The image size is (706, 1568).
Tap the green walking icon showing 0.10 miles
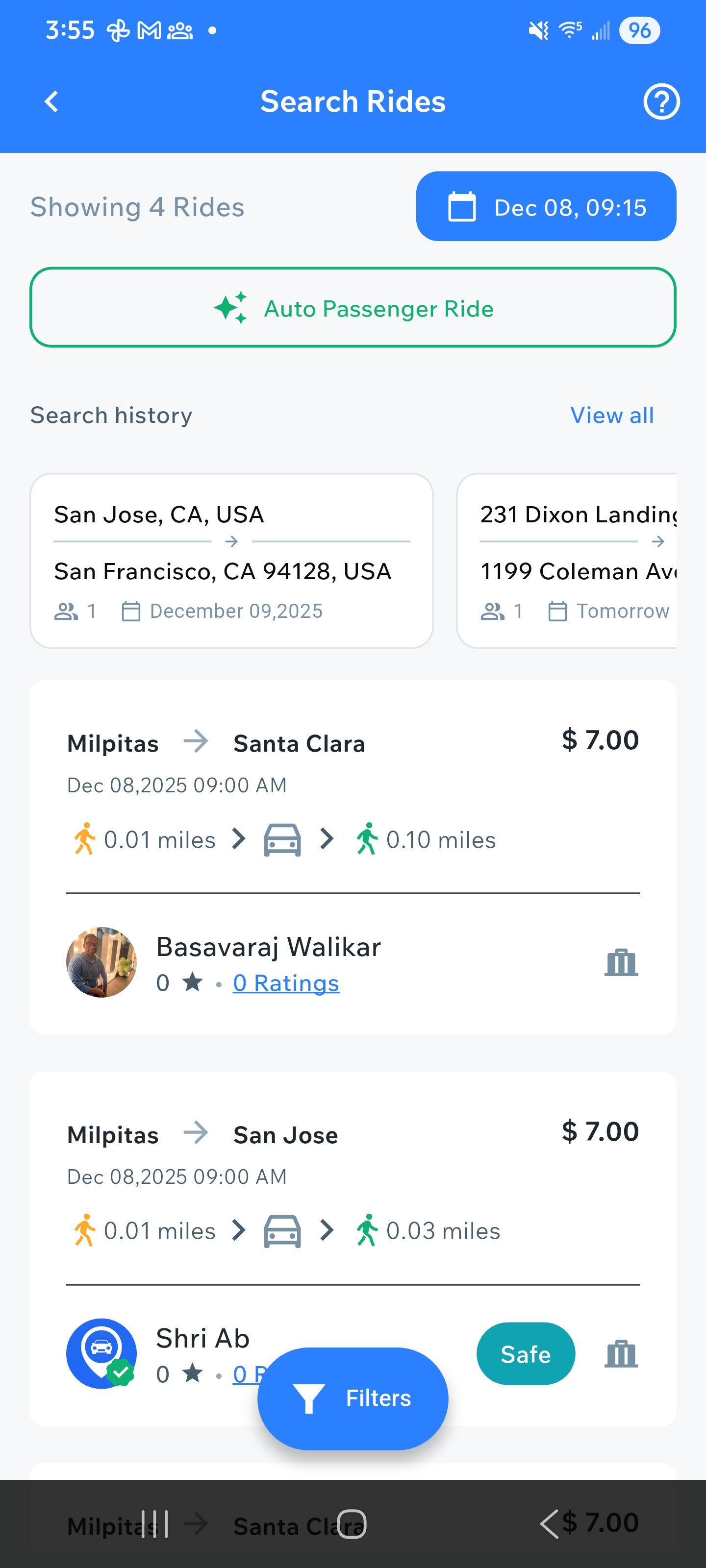368,839
